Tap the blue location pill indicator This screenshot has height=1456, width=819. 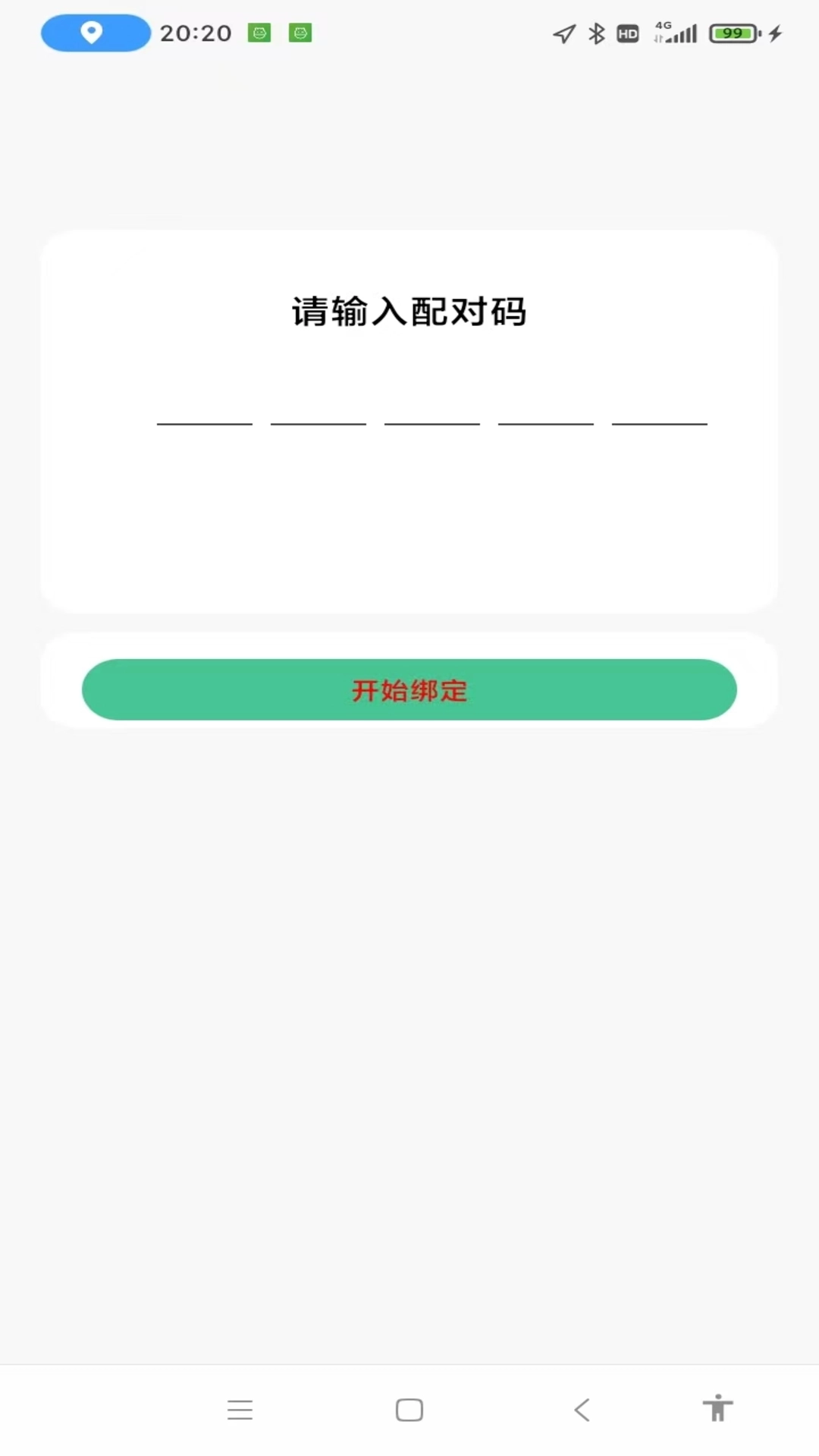pos(94,33)
